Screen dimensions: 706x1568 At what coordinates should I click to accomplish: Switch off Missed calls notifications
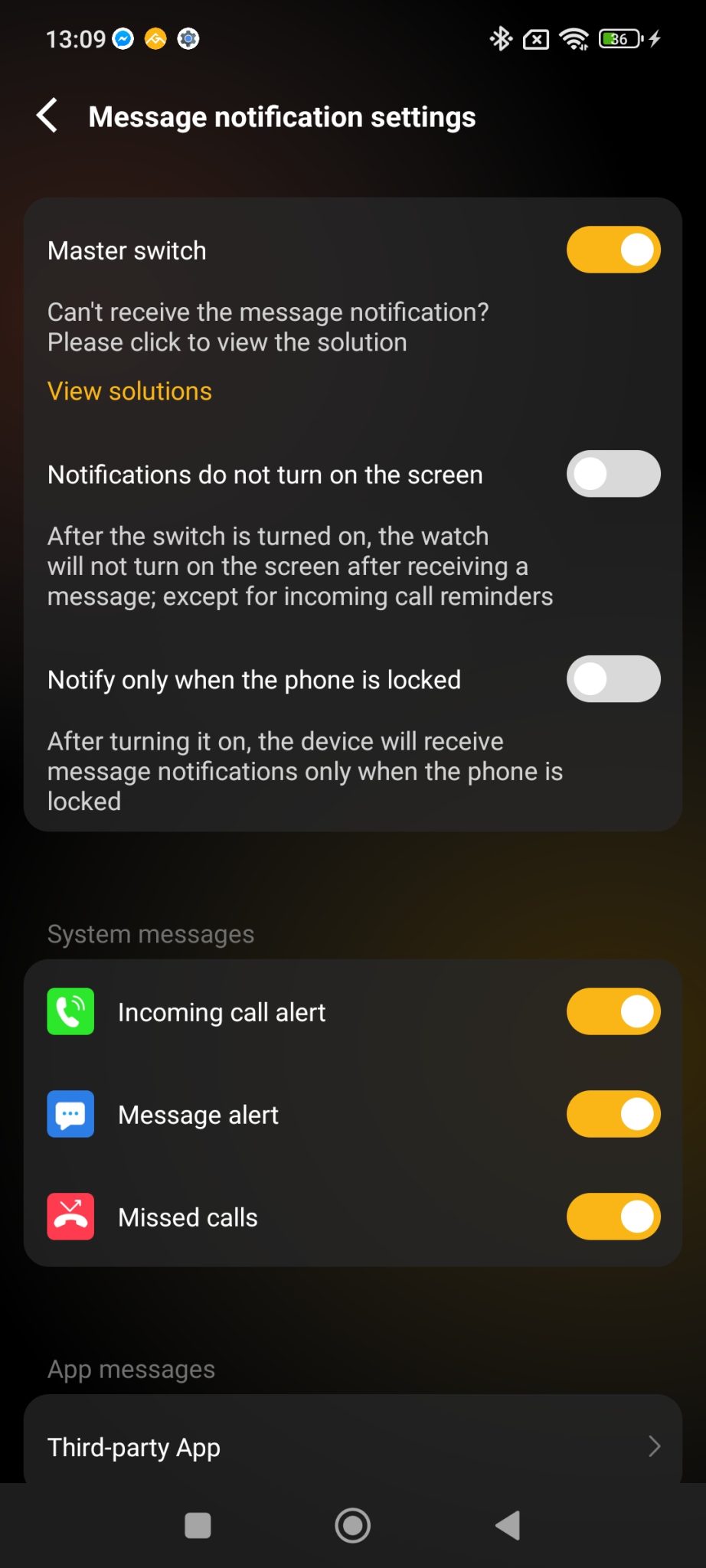point(613,1217)
